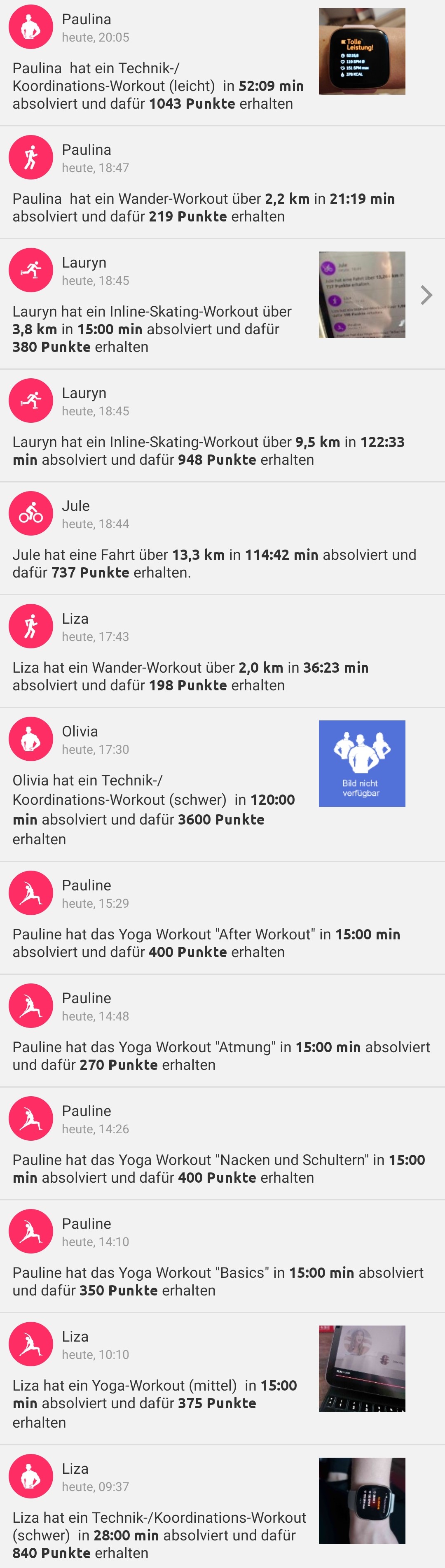Open Pauline's "Nacken und Schultern" yoga entry
Screen dimensions: 445x1568
(x=222, y=1143)
